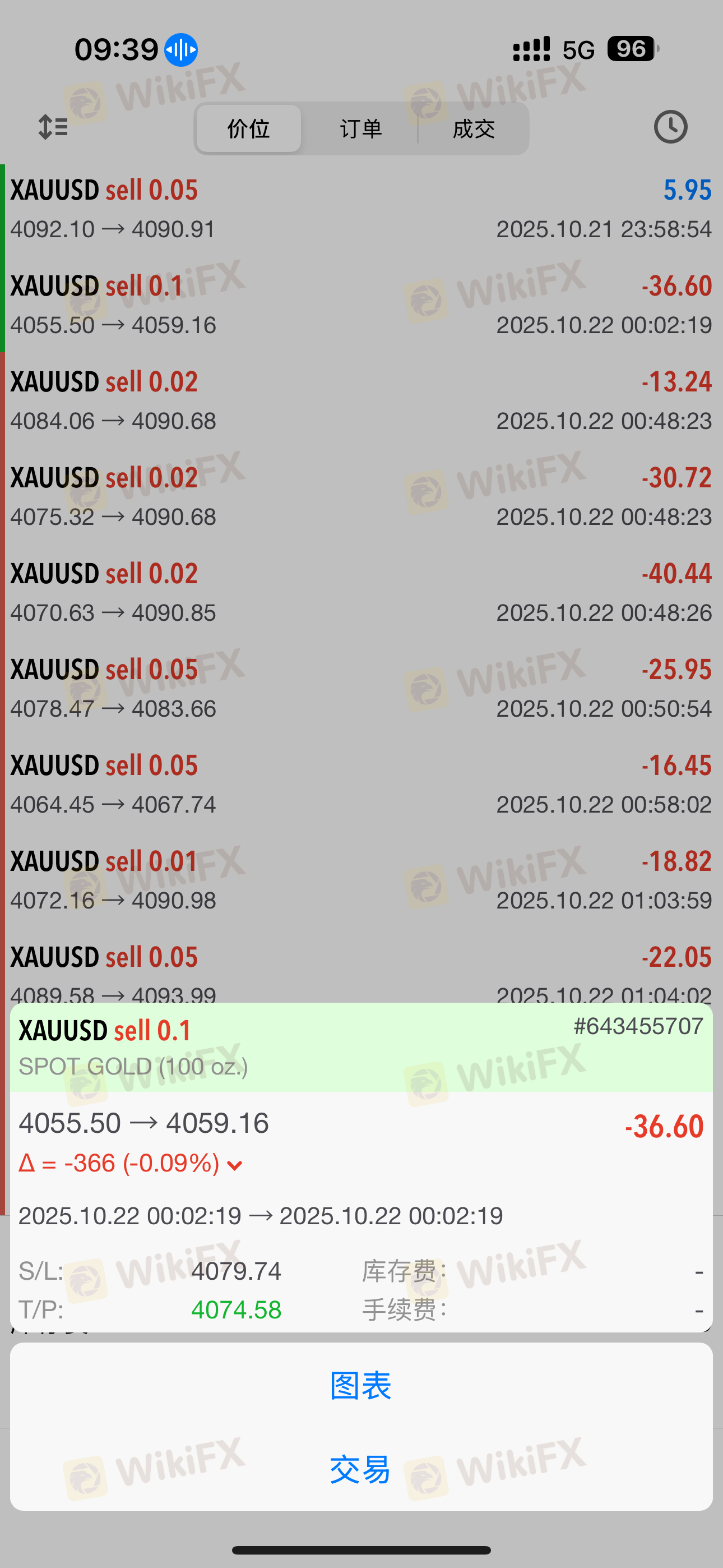
Task: Select the 价位 tab
Action: (248, 128)
